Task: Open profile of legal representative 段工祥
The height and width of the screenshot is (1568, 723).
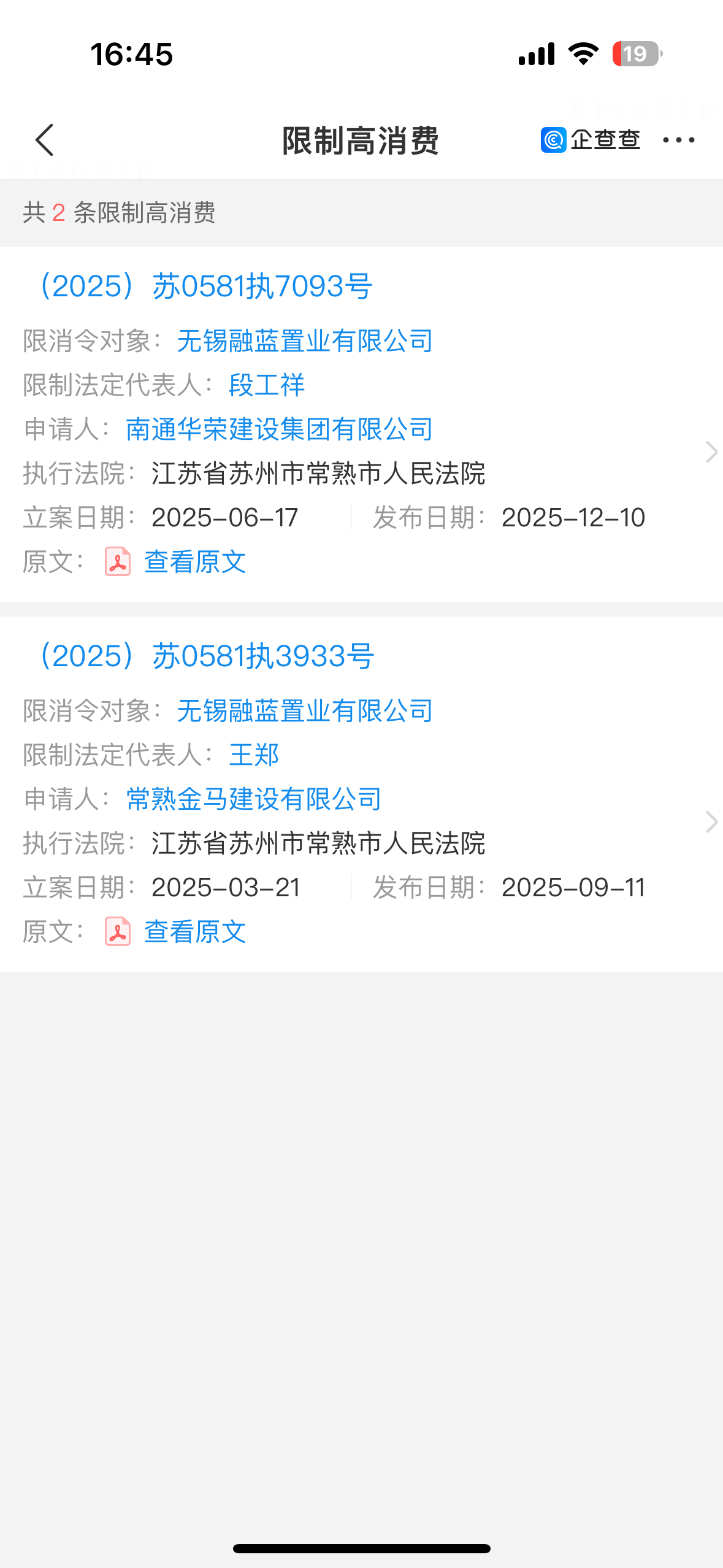Action: (267, 386)
